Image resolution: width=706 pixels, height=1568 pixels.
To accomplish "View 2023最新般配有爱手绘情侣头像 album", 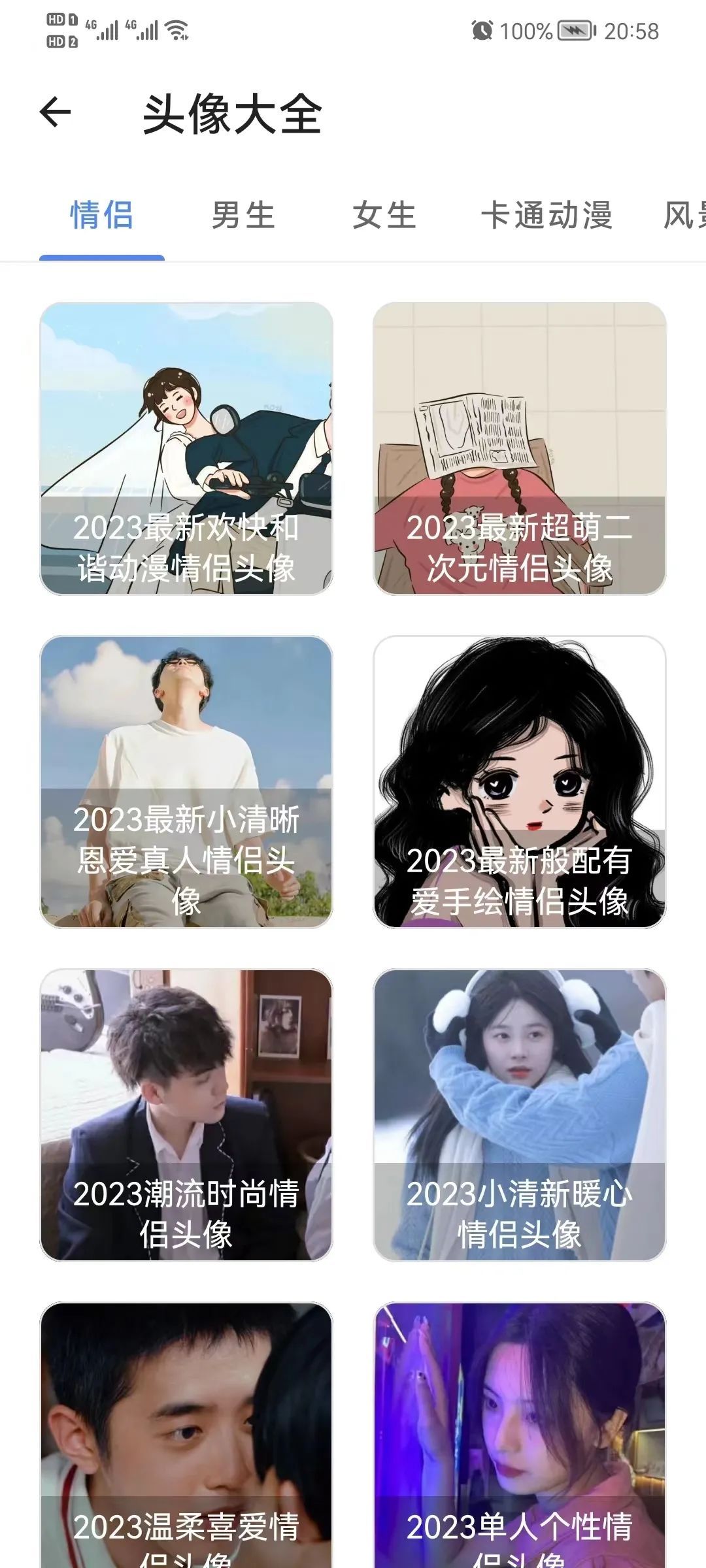I will click(x=519, y=781).
